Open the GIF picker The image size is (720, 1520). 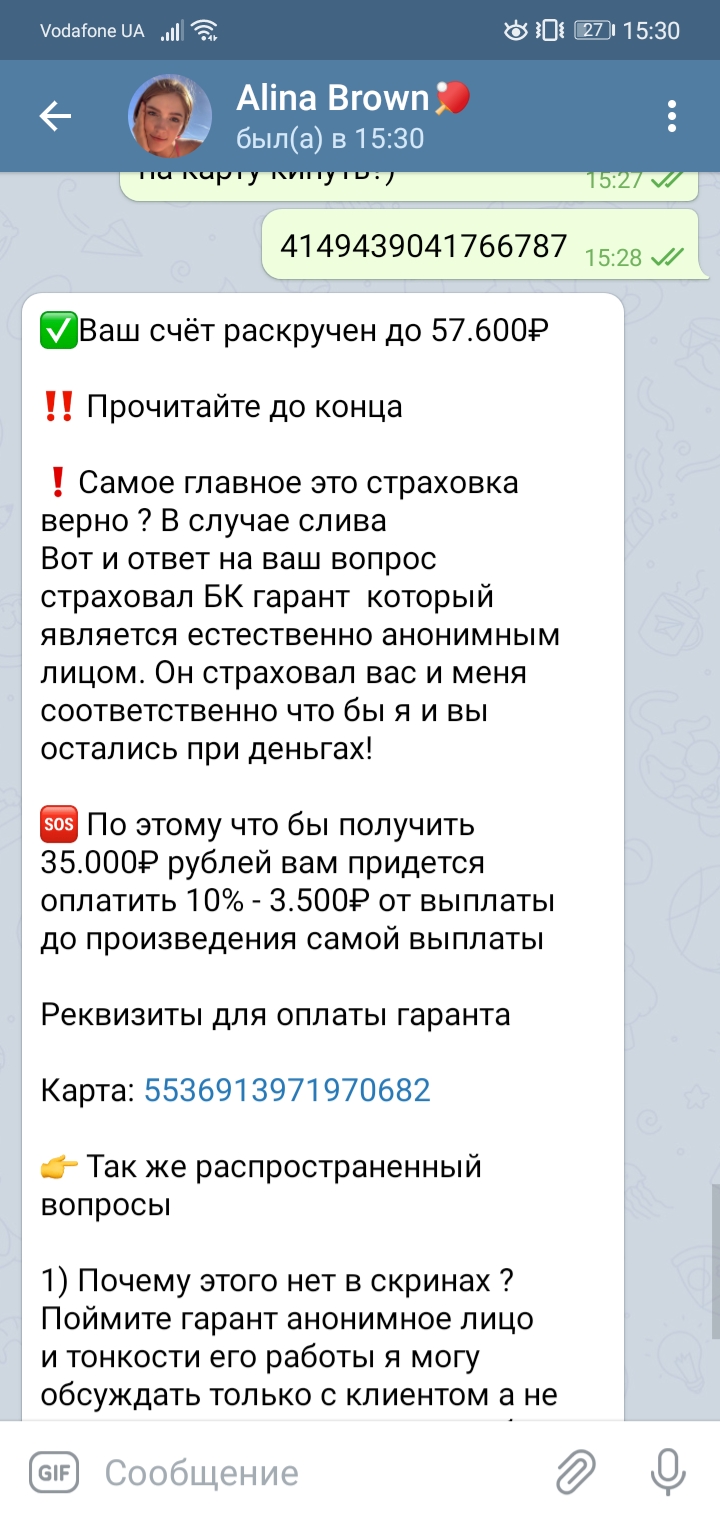[x=53, y=1472]
